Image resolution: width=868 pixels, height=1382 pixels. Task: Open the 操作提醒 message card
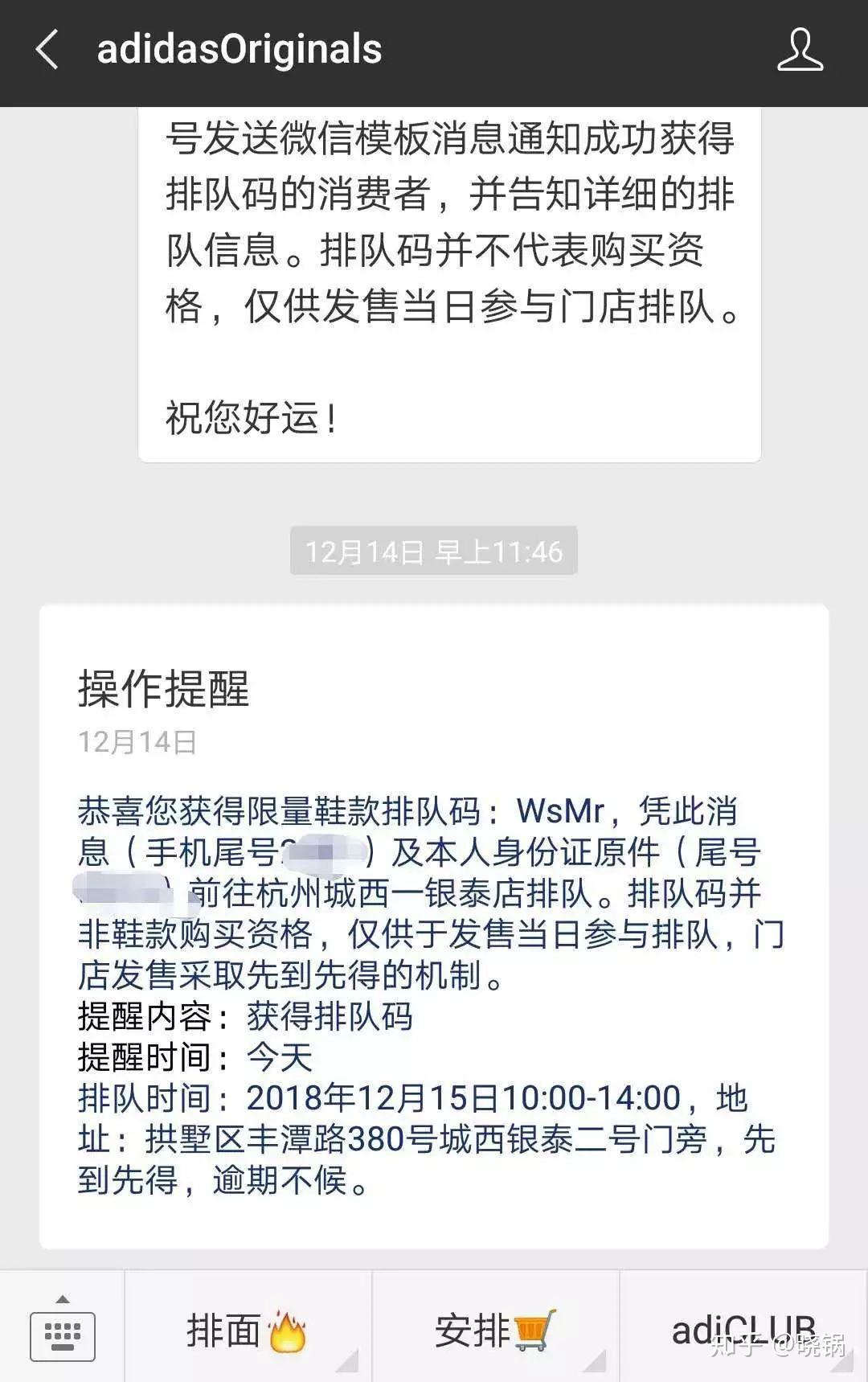click(x=434, y=925)
